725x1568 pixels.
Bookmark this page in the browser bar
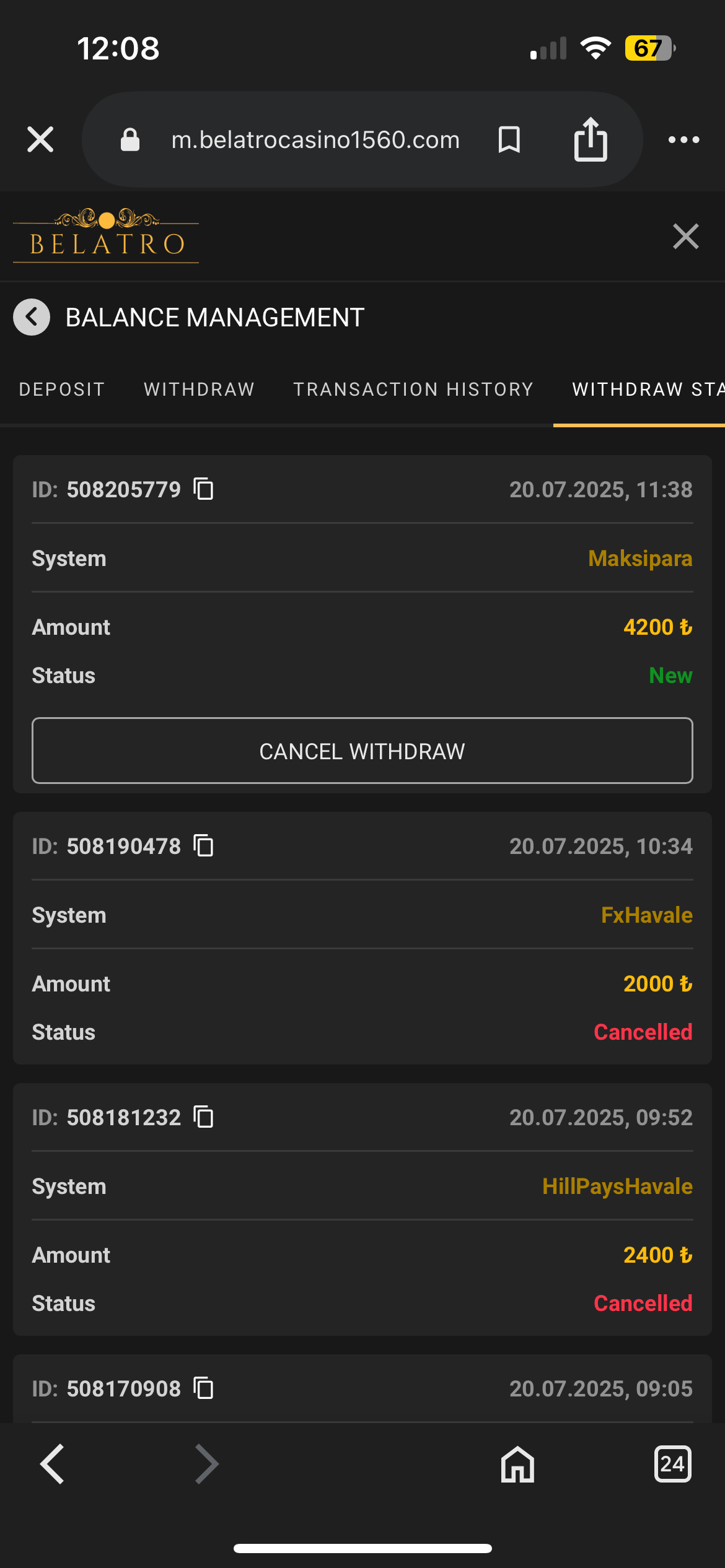(509, 139)
